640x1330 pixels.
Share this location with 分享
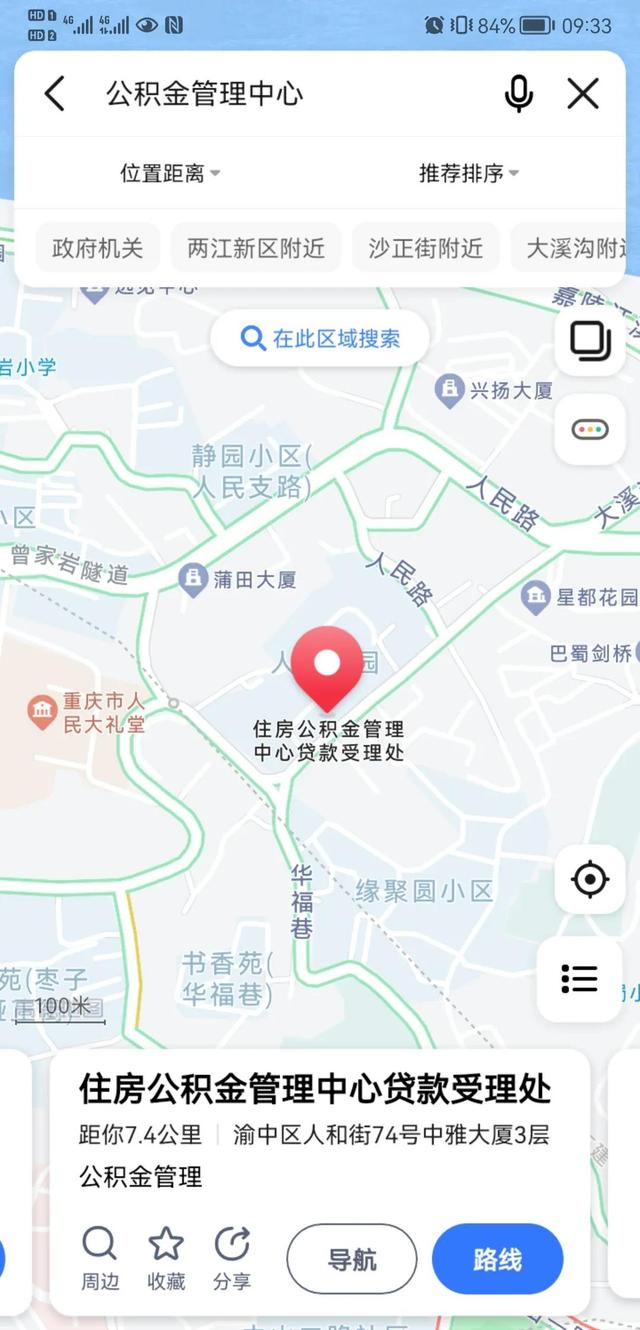point(232,1258)
